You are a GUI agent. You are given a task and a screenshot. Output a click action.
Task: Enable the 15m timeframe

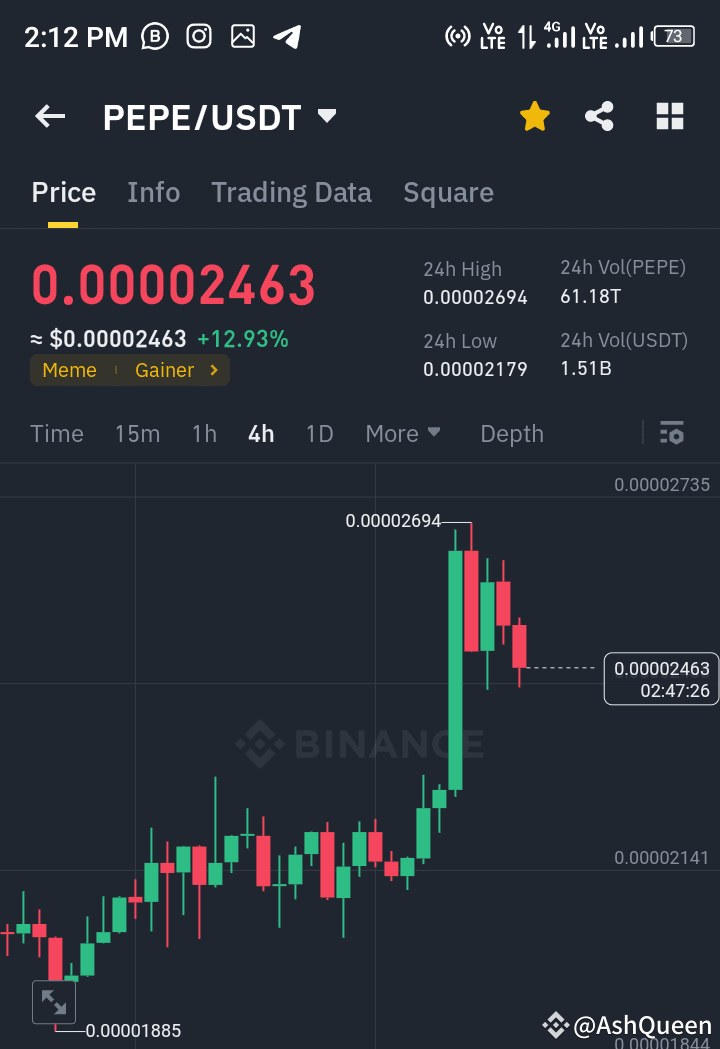pos(138,433)
